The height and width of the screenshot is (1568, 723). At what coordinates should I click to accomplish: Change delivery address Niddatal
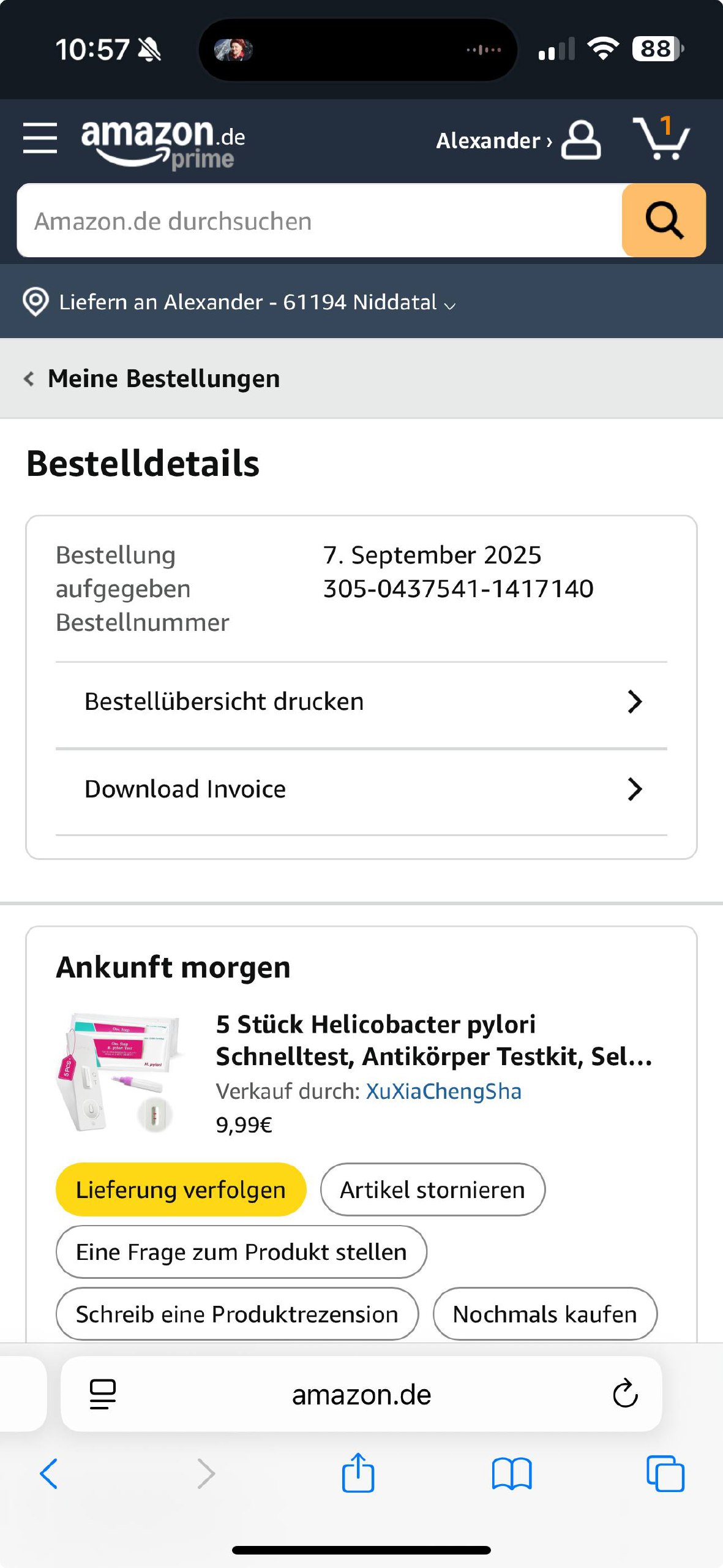239,302
